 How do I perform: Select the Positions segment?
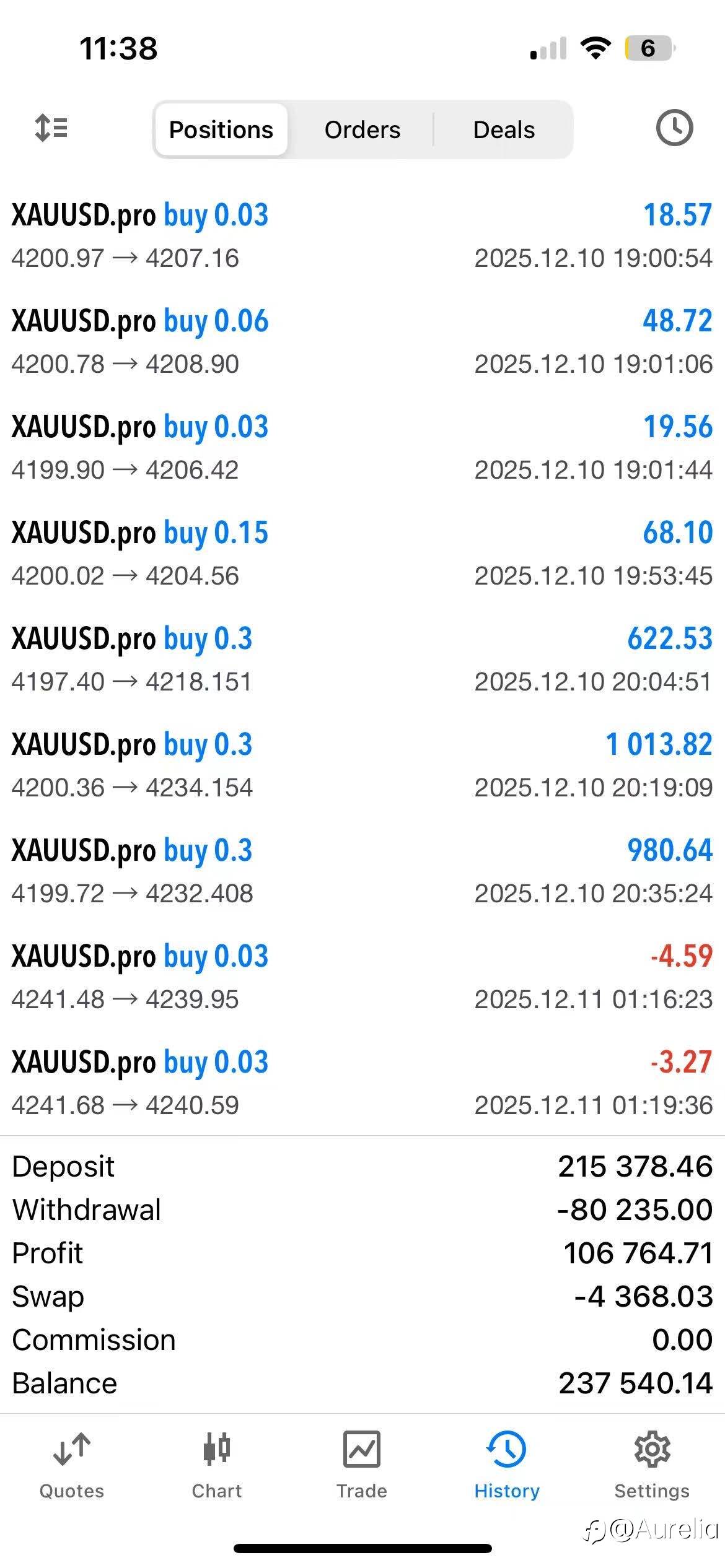click(x=221, y=129)
